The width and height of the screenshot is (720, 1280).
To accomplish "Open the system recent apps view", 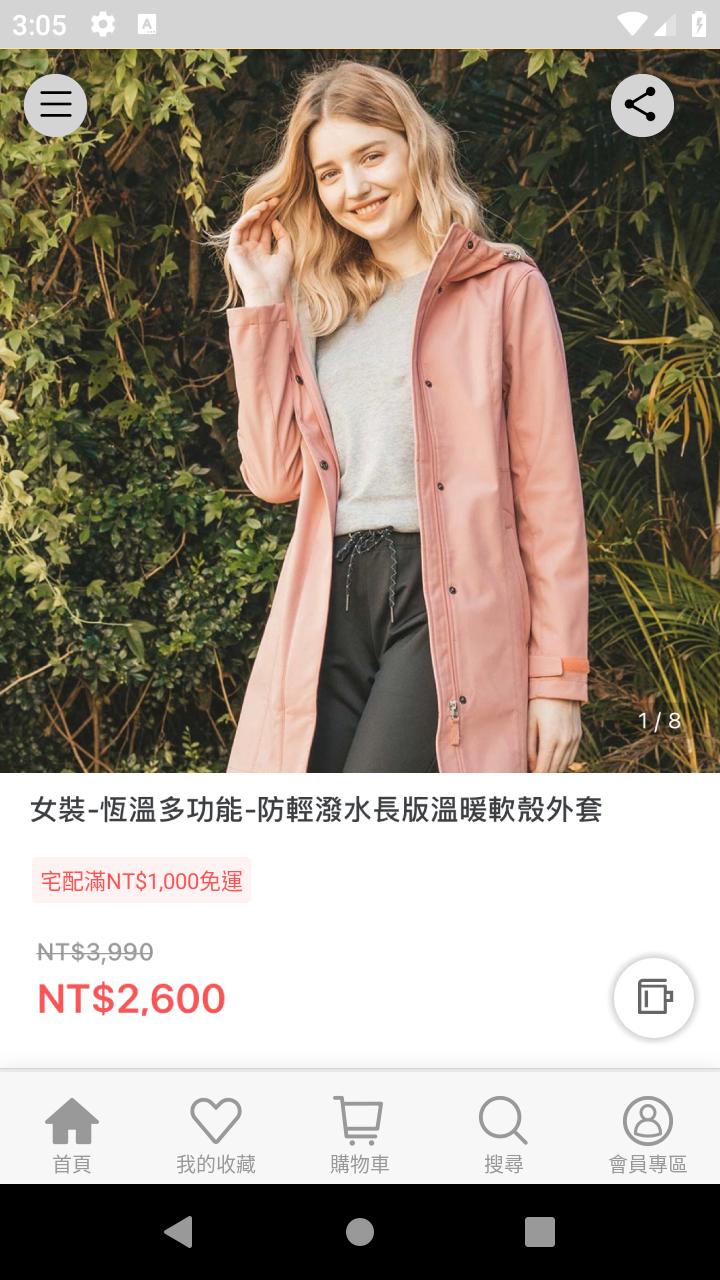I will tap(540, 1232).
